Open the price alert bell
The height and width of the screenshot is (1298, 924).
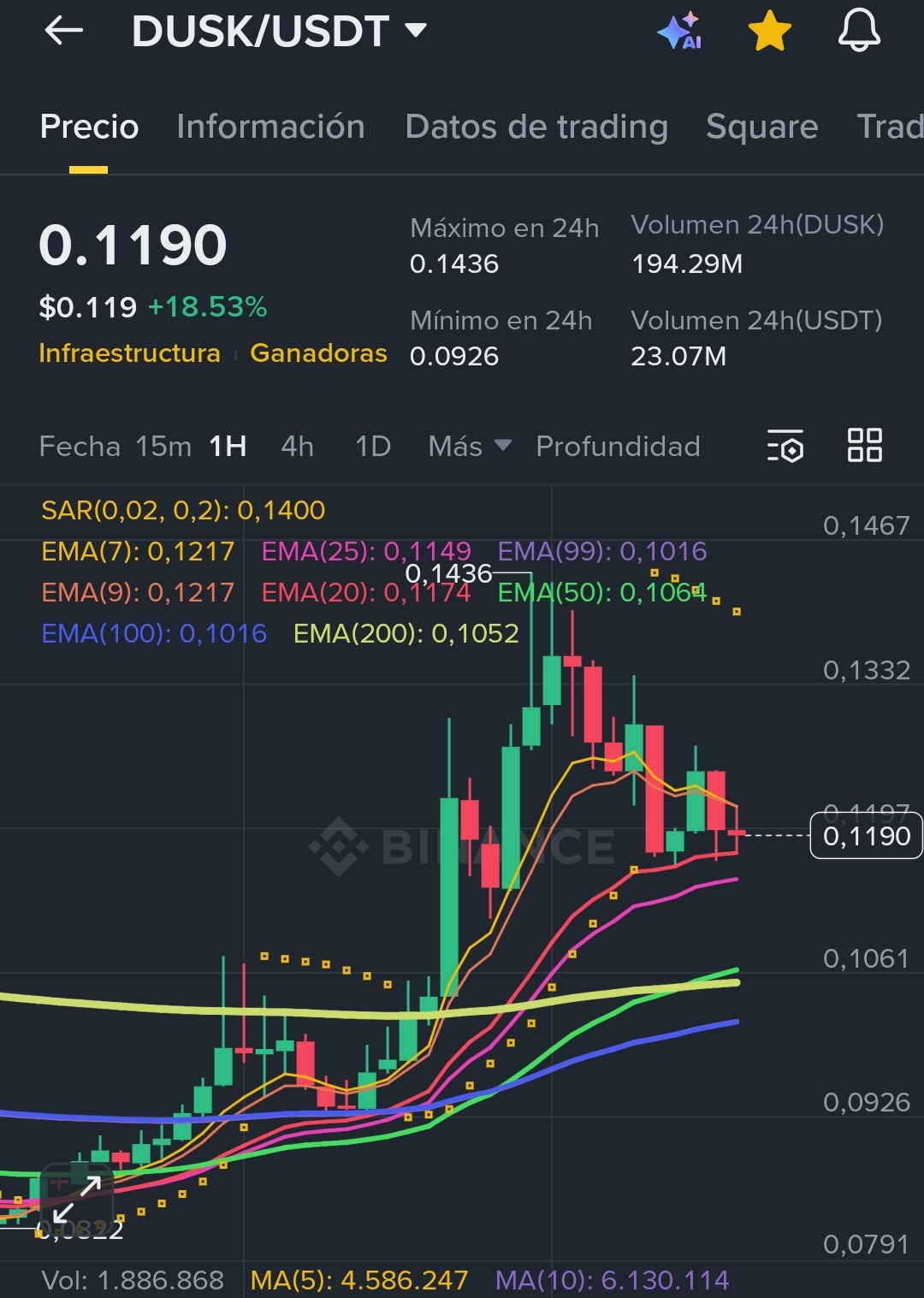click(858, 32)
